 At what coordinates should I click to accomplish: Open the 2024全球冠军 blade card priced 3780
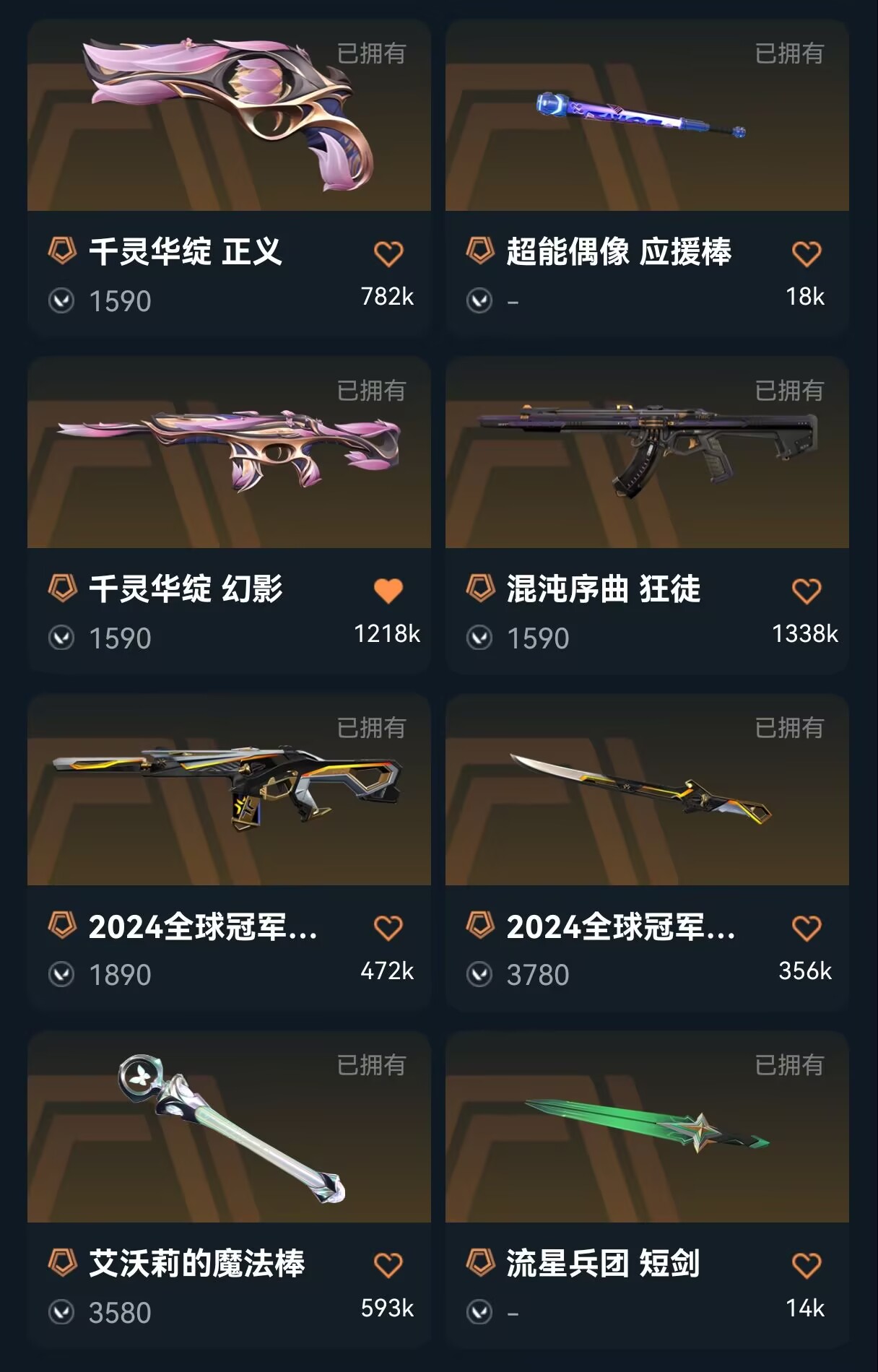click(x=647, y=790)
